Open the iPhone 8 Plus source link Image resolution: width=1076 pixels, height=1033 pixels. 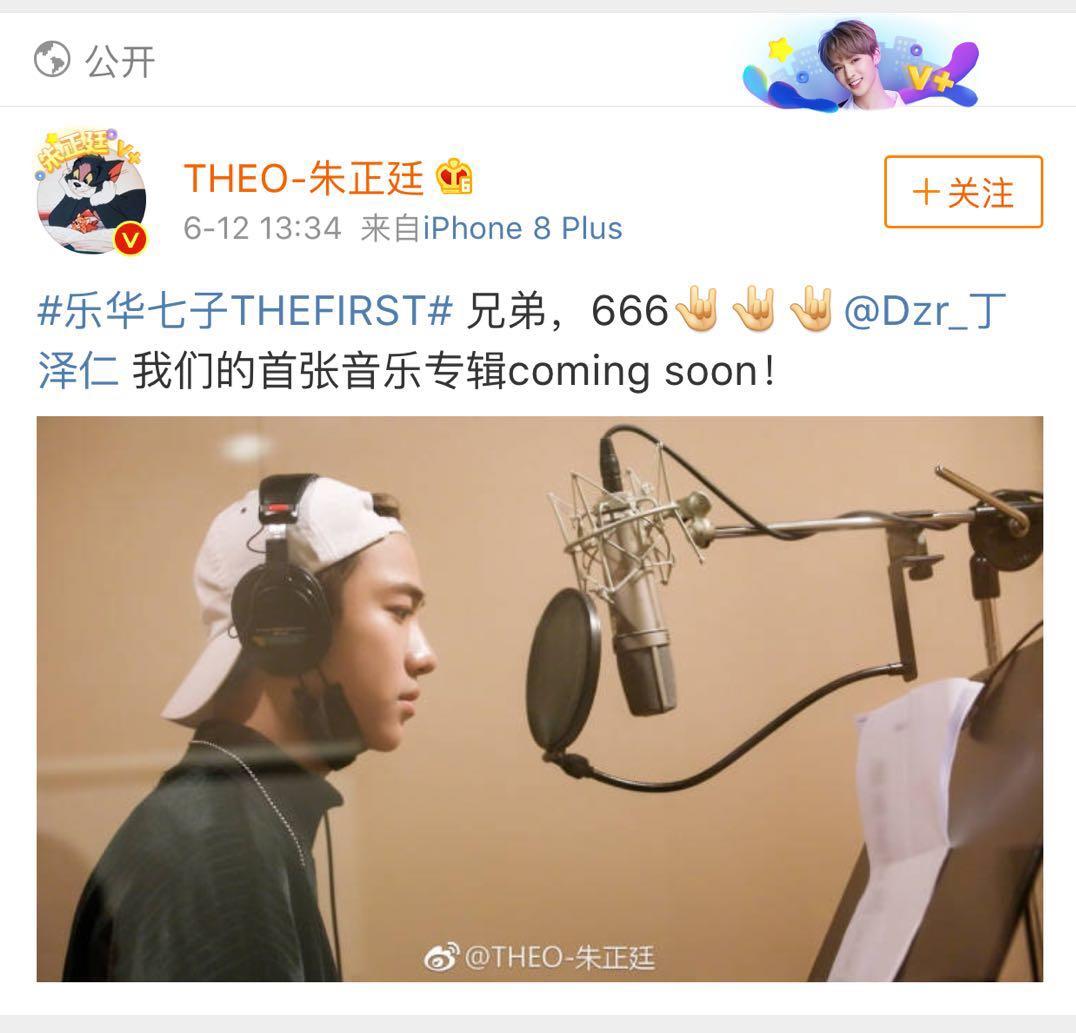click(x=522, y=228)
